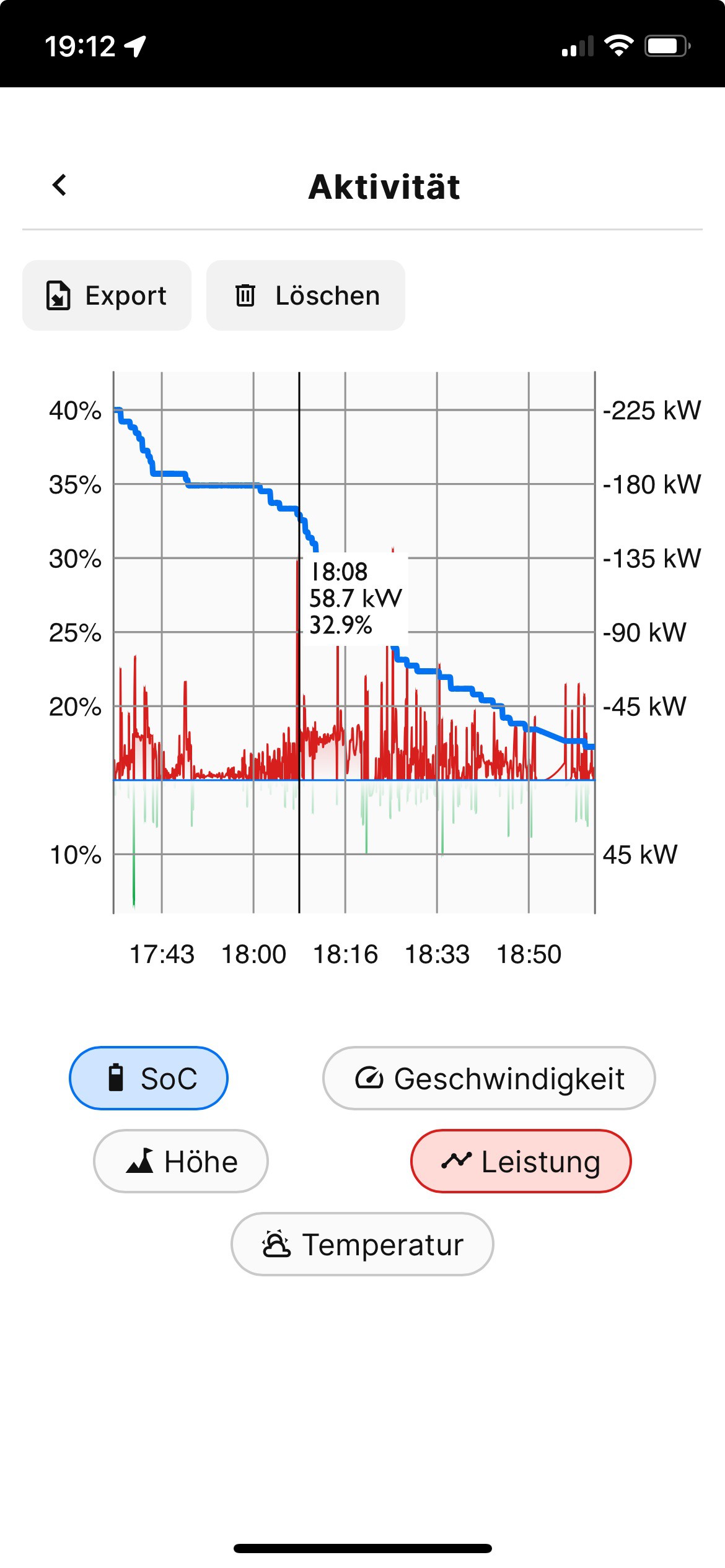The image size is (725, 1568).
Task: Turn on the Temperatur chip
Action: 362,1244
